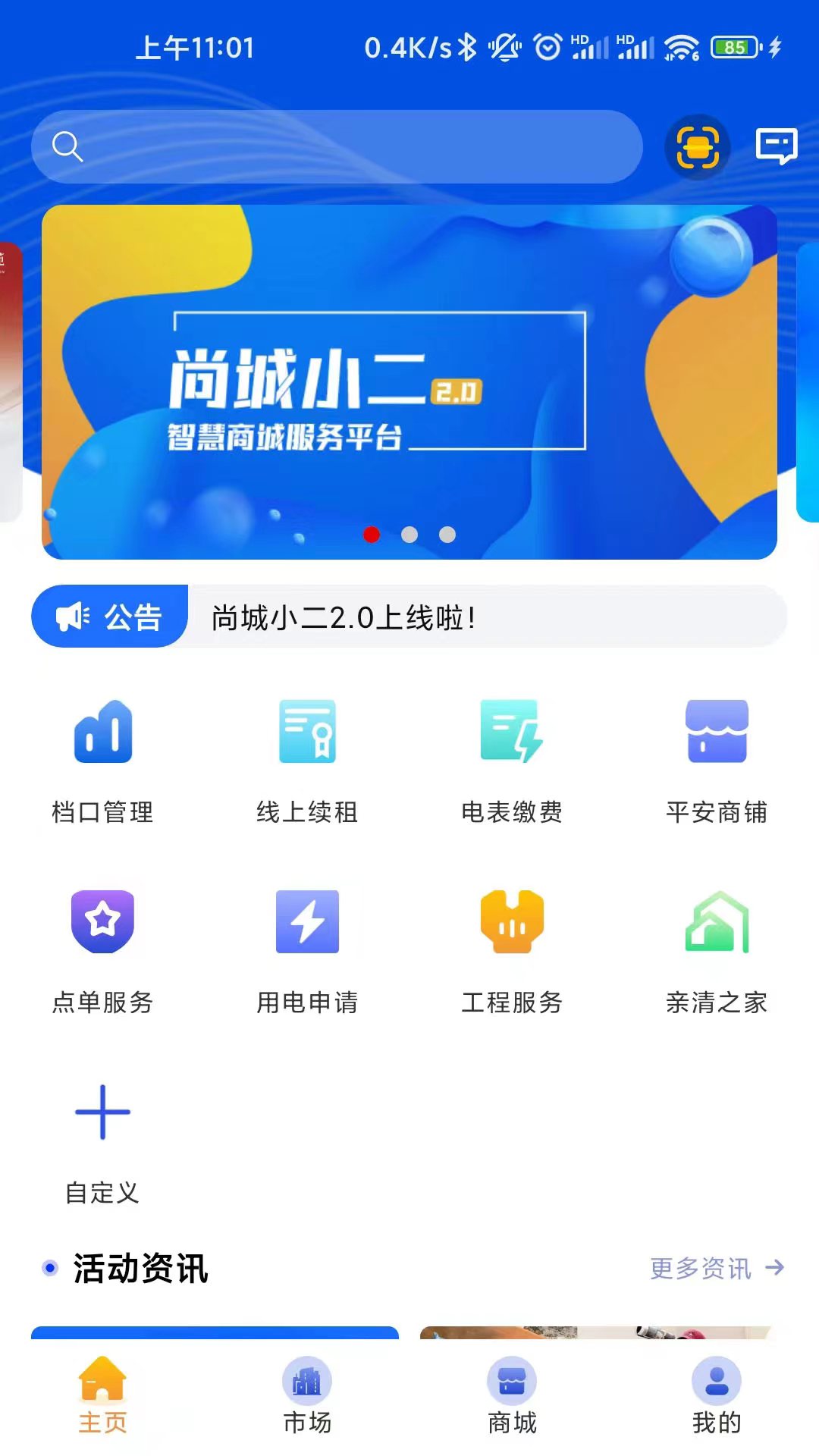The image size is (819, 1456).
Task: Open the messages icon
Action: pyautogui.click(x=776, y=146)
